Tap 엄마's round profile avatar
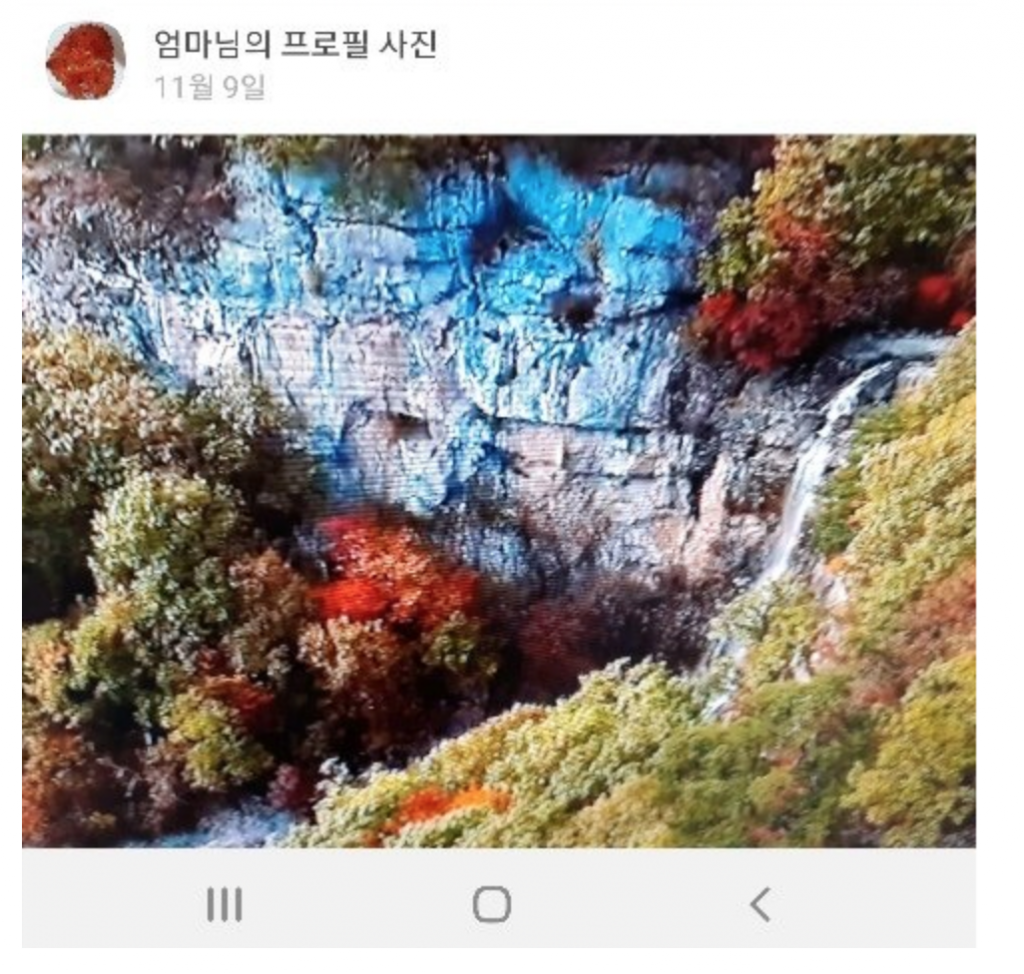The height and width of the screenshot is (974, 1024). [85, 60]
